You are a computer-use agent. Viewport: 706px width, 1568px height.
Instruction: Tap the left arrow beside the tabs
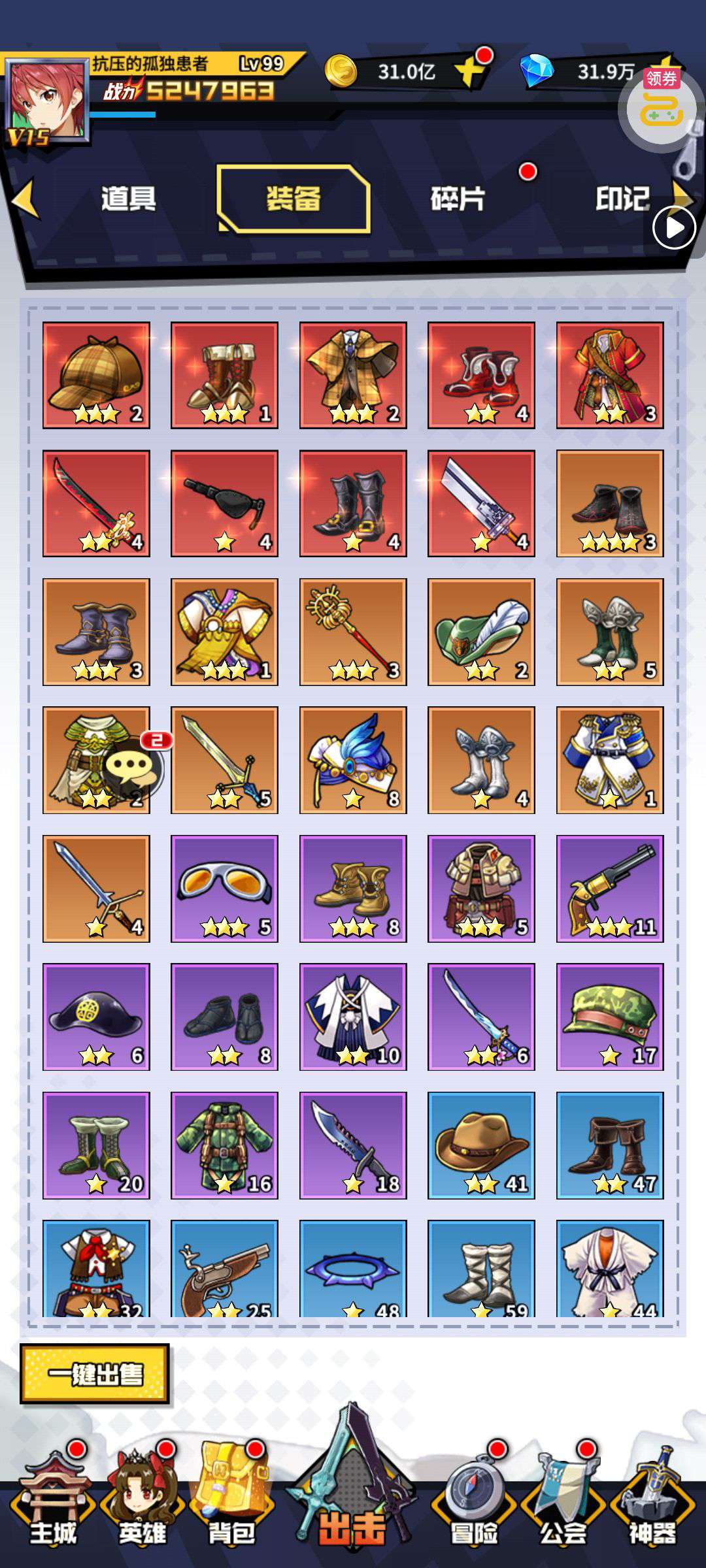tap(25, 199)
